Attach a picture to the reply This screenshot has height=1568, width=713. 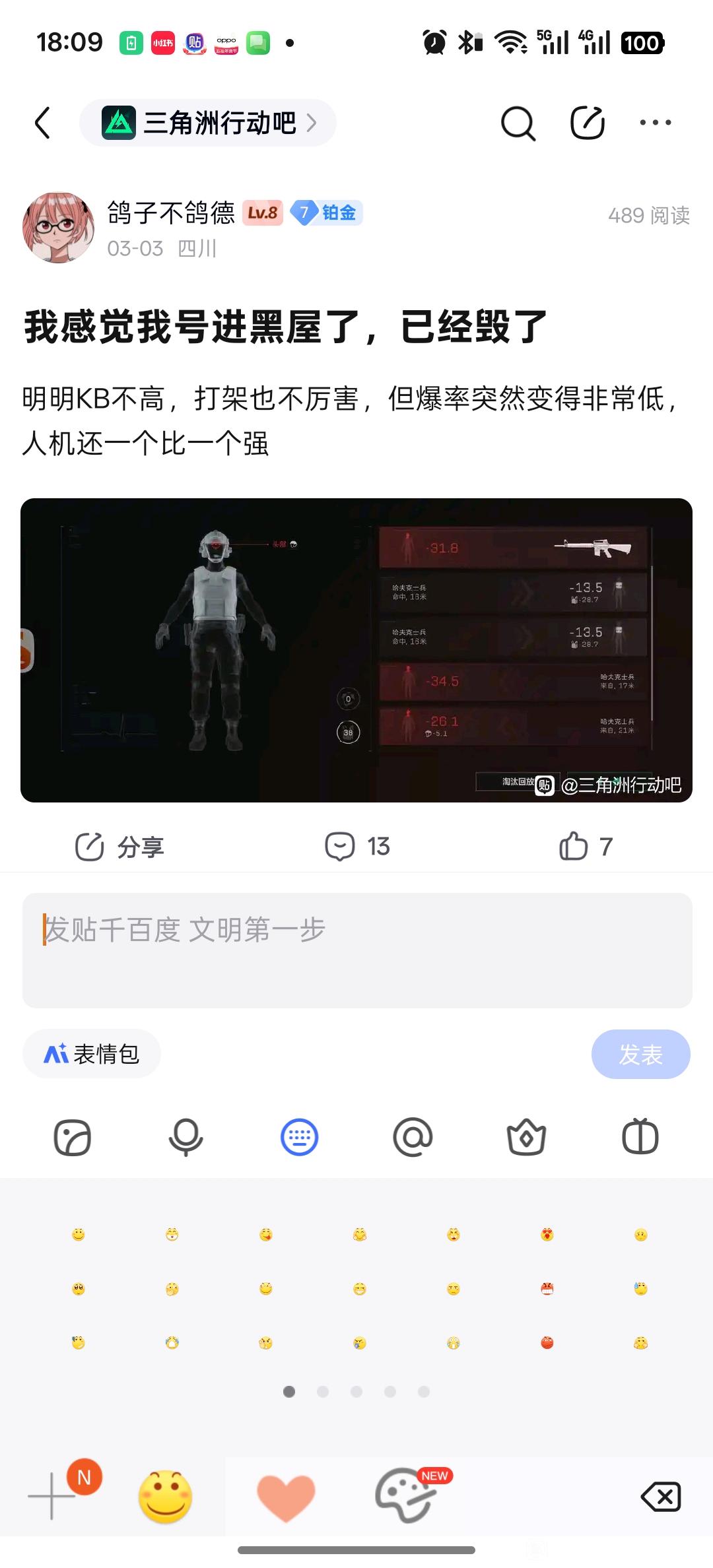72,1137
